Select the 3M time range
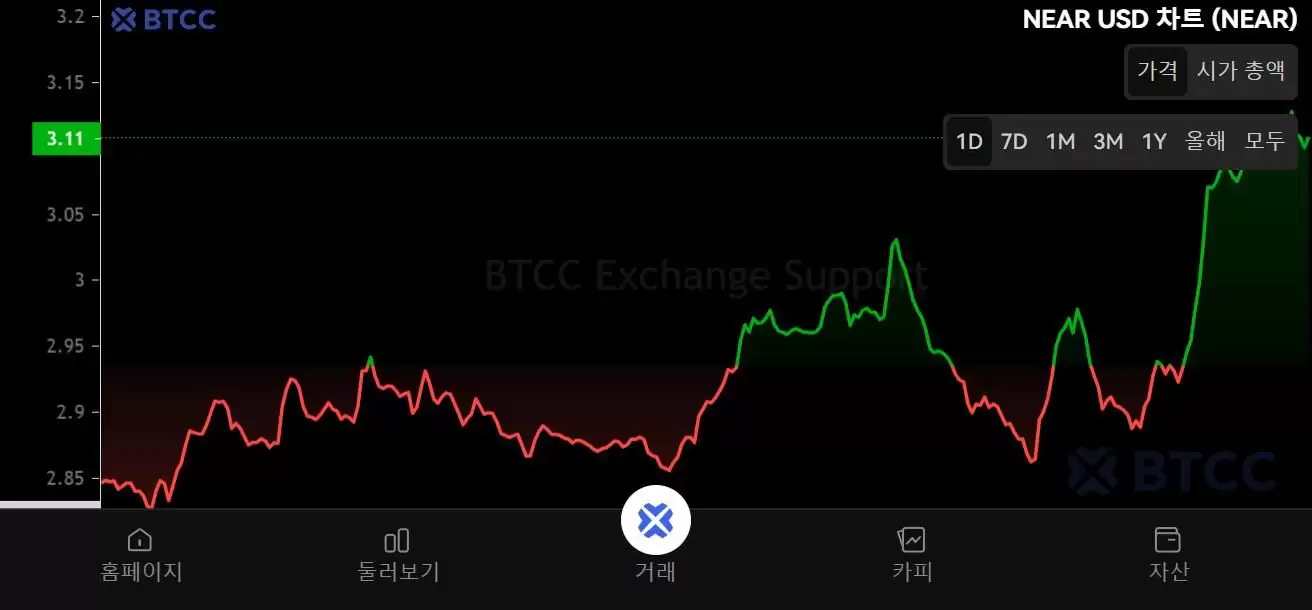Screen dimensions: 1312x610 tap(1108, 141)
